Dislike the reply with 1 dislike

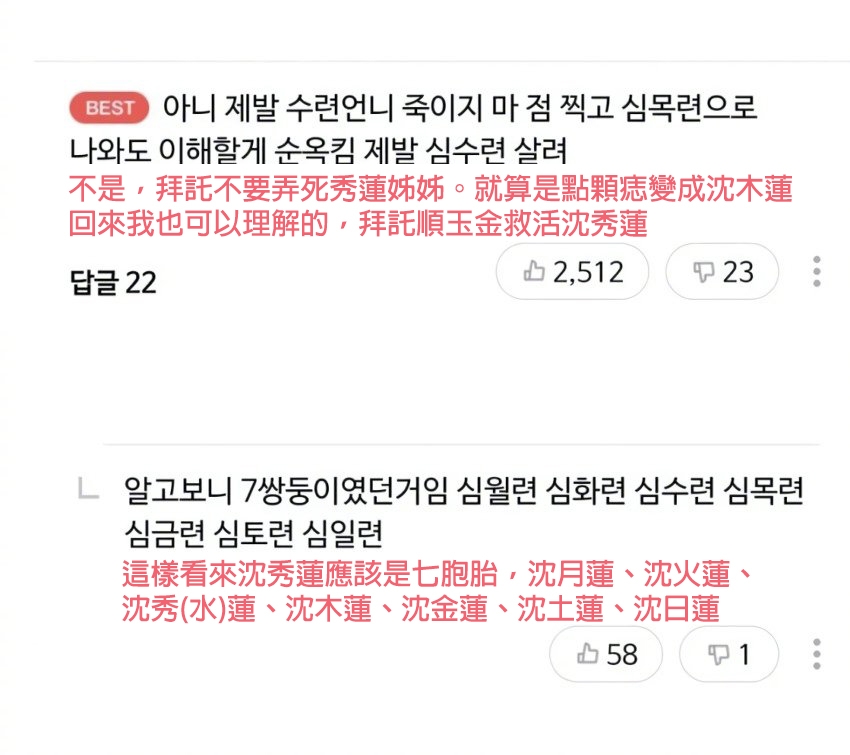728,654
